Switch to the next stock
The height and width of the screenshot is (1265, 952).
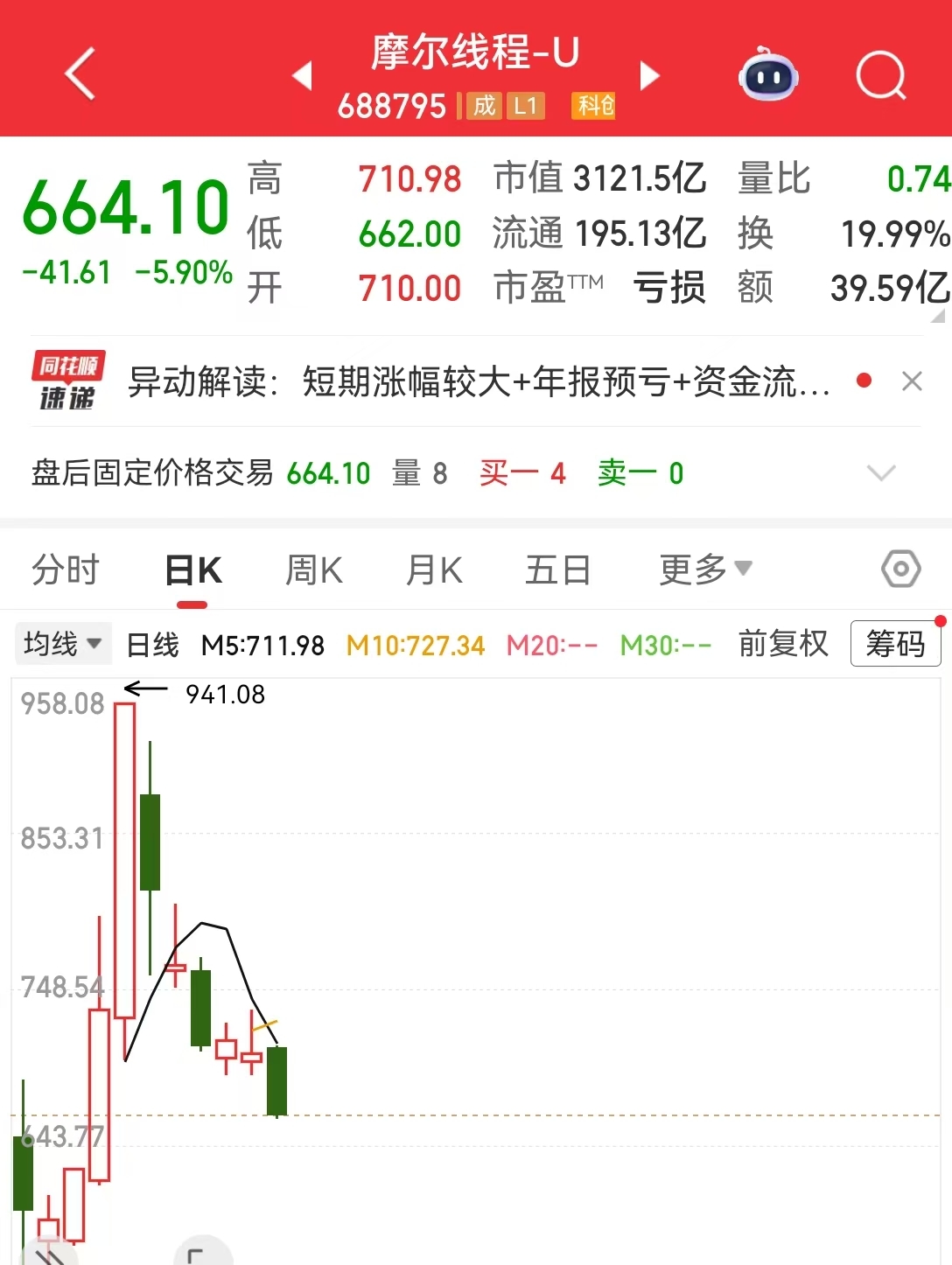point(649,76)
